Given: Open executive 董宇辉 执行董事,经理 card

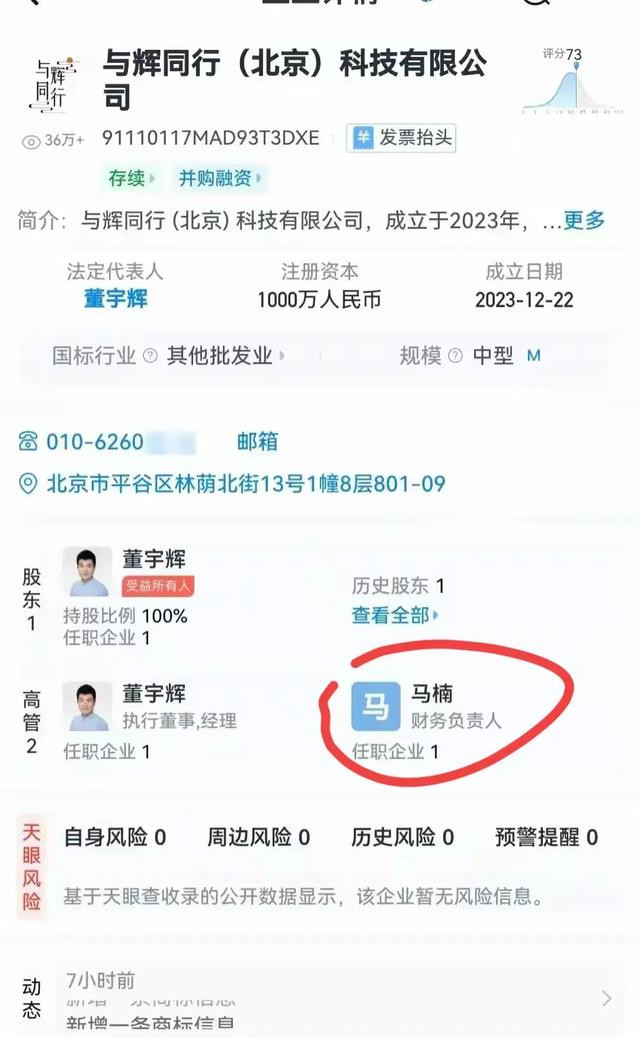Looking at the screenshot, I should click(x=151, y=720).
